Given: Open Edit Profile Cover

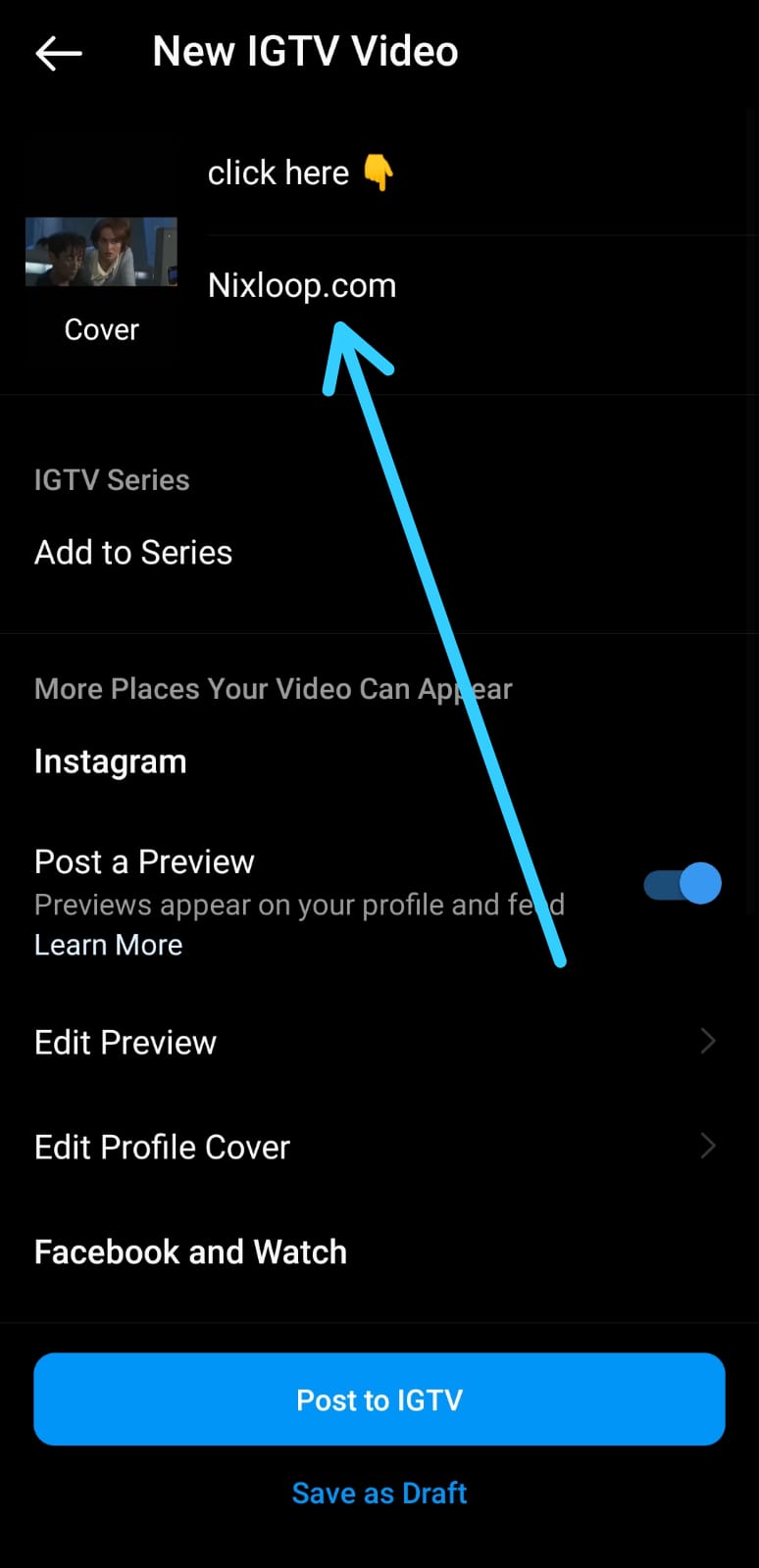Looking at the screenshot, I should 379,1147.
